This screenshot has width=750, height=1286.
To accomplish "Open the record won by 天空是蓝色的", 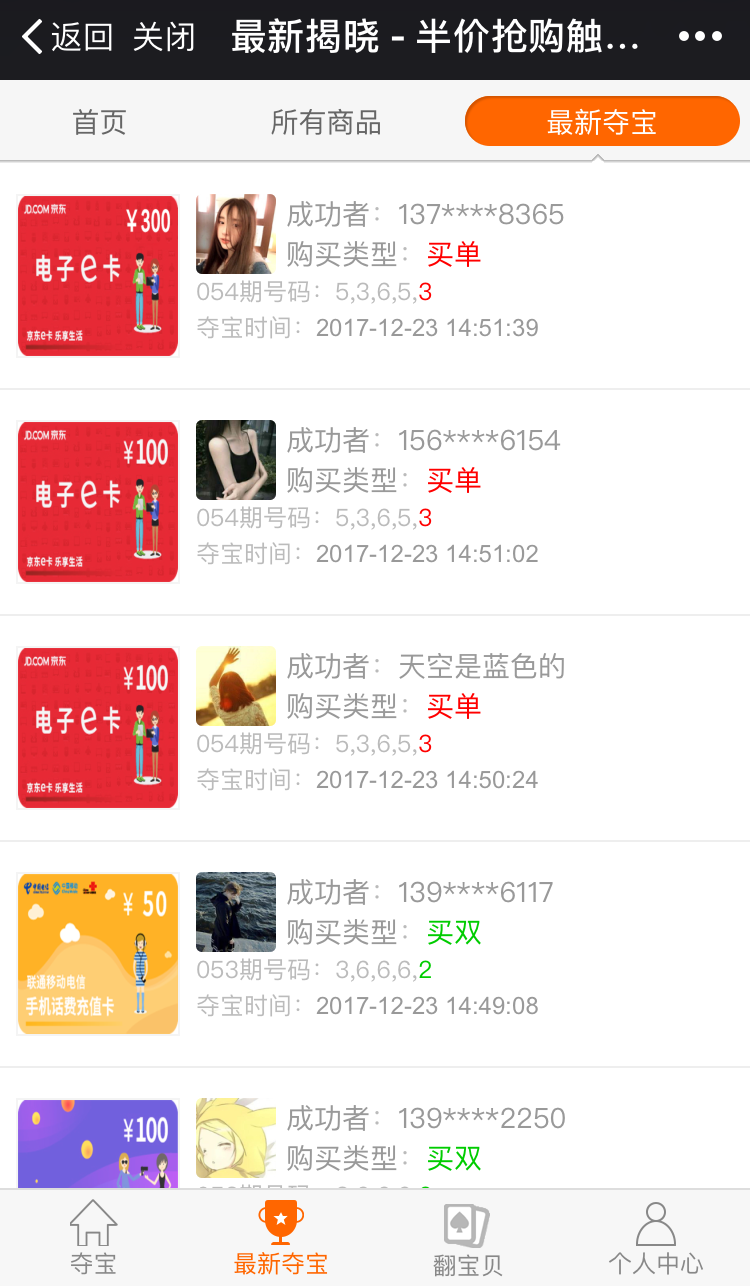I will pyautogui.click(x=375, y=728).
